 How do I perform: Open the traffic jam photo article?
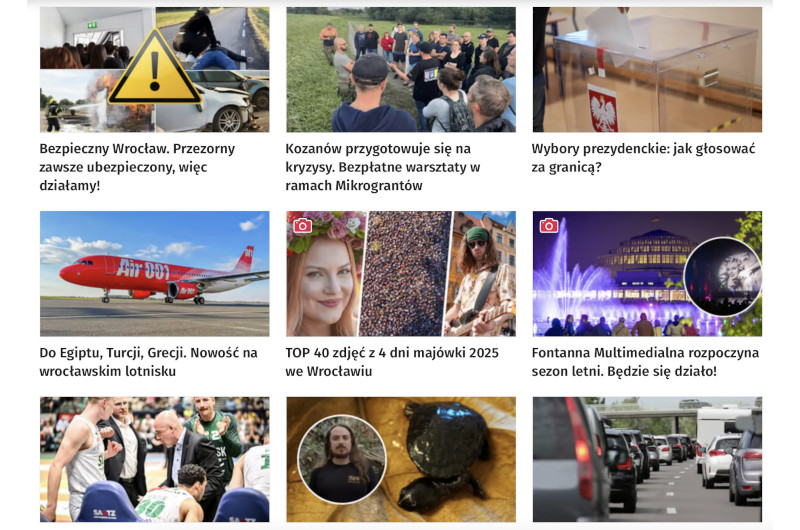tap(647, 459)
